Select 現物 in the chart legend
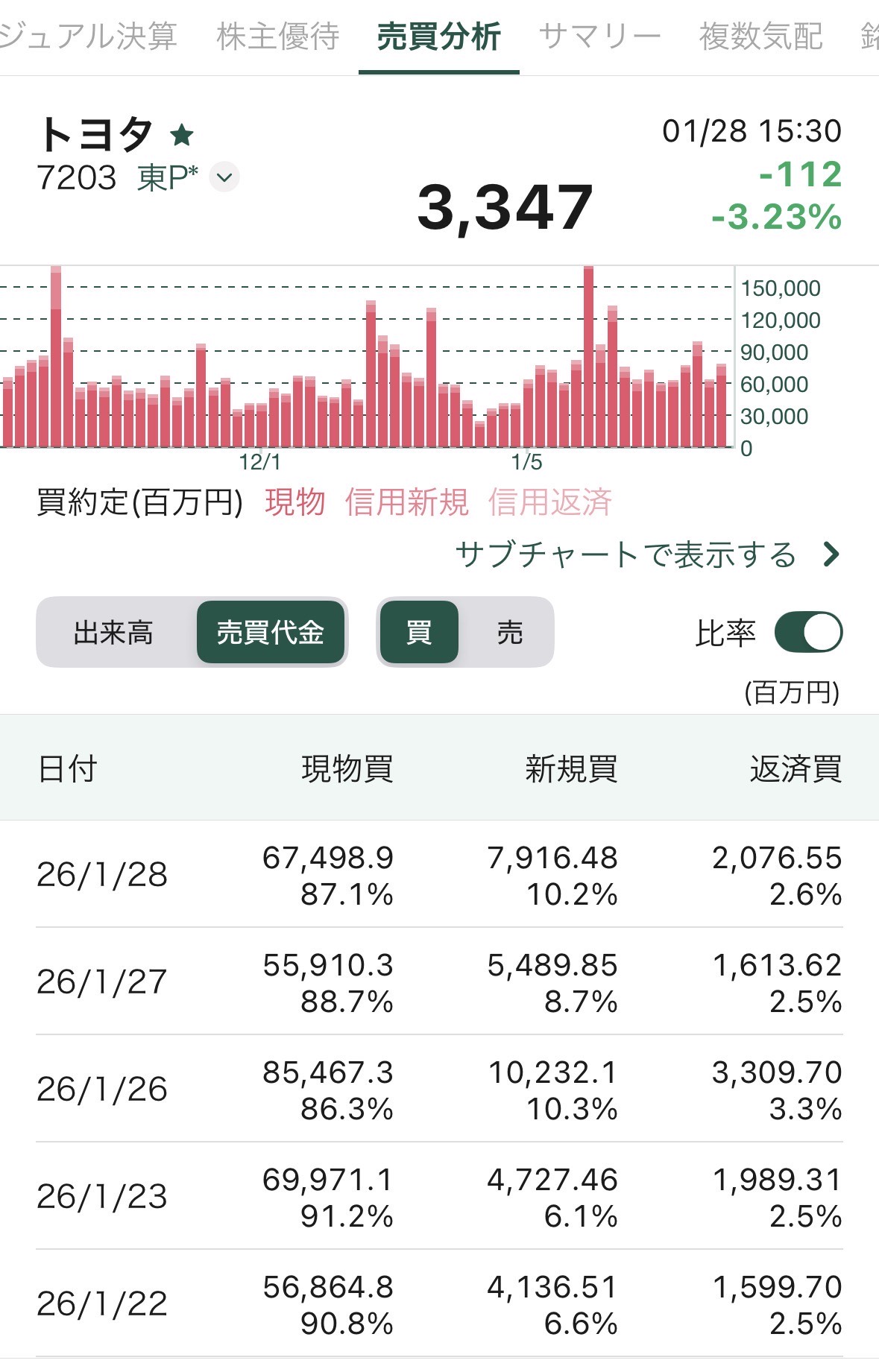879x1372 pixels. [295, 503]
